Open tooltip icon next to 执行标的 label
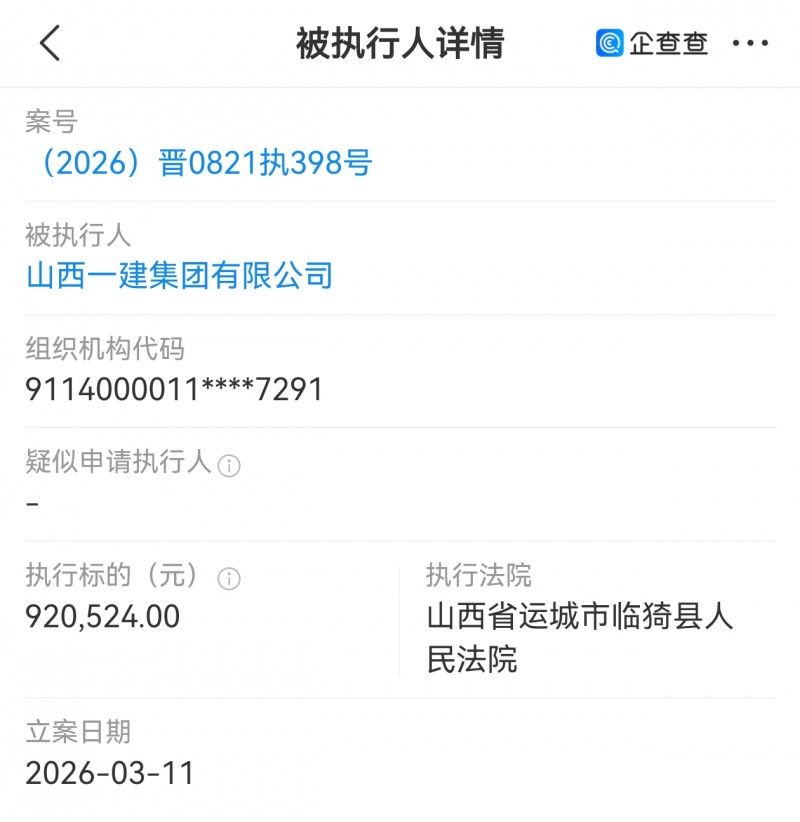The height and width of the screenshot is (822, 800). [231, 576]
